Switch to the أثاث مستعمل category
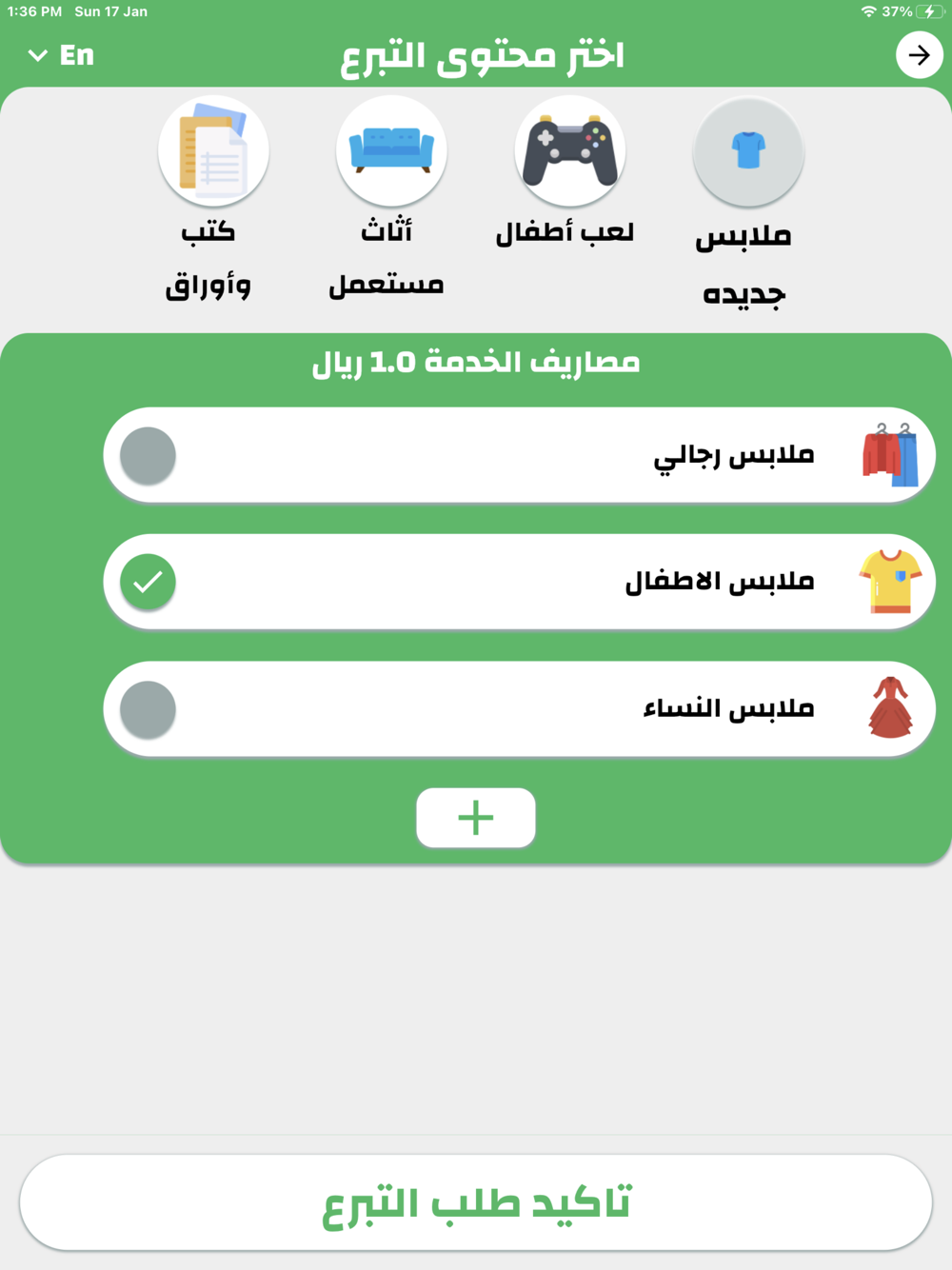The image size is (952, 1270). (391, 152)
